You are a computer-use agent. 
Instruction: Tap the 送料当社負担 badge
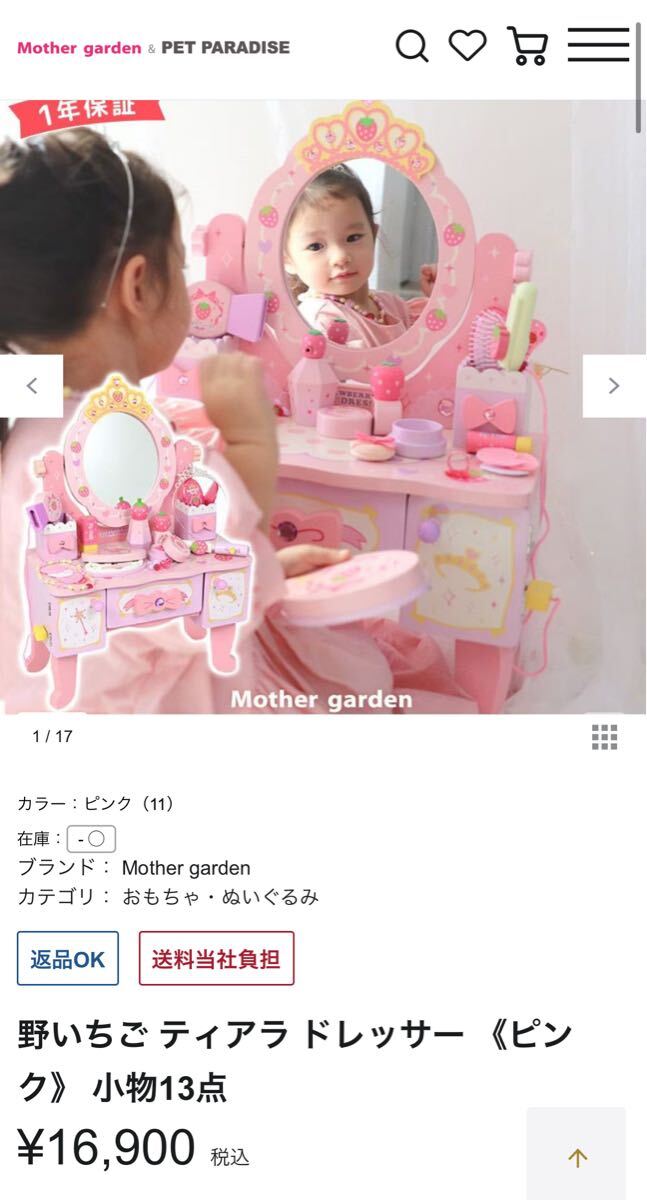[216, 959]
